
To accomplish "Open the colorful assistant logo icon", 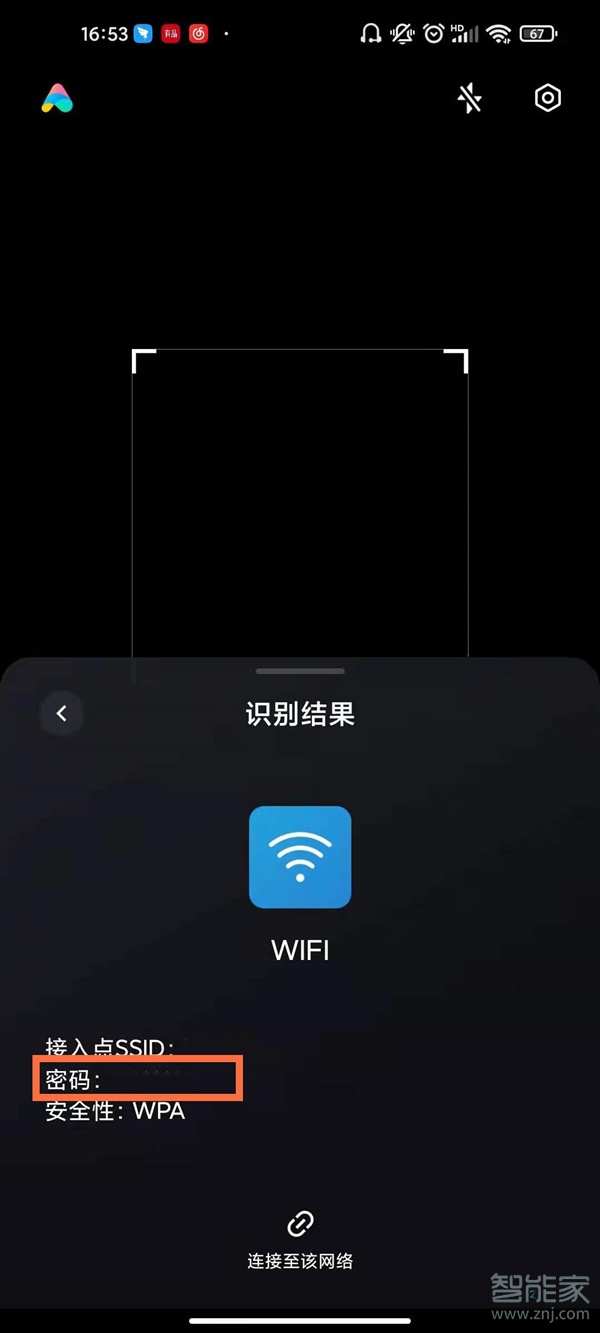I will point(57,98).
